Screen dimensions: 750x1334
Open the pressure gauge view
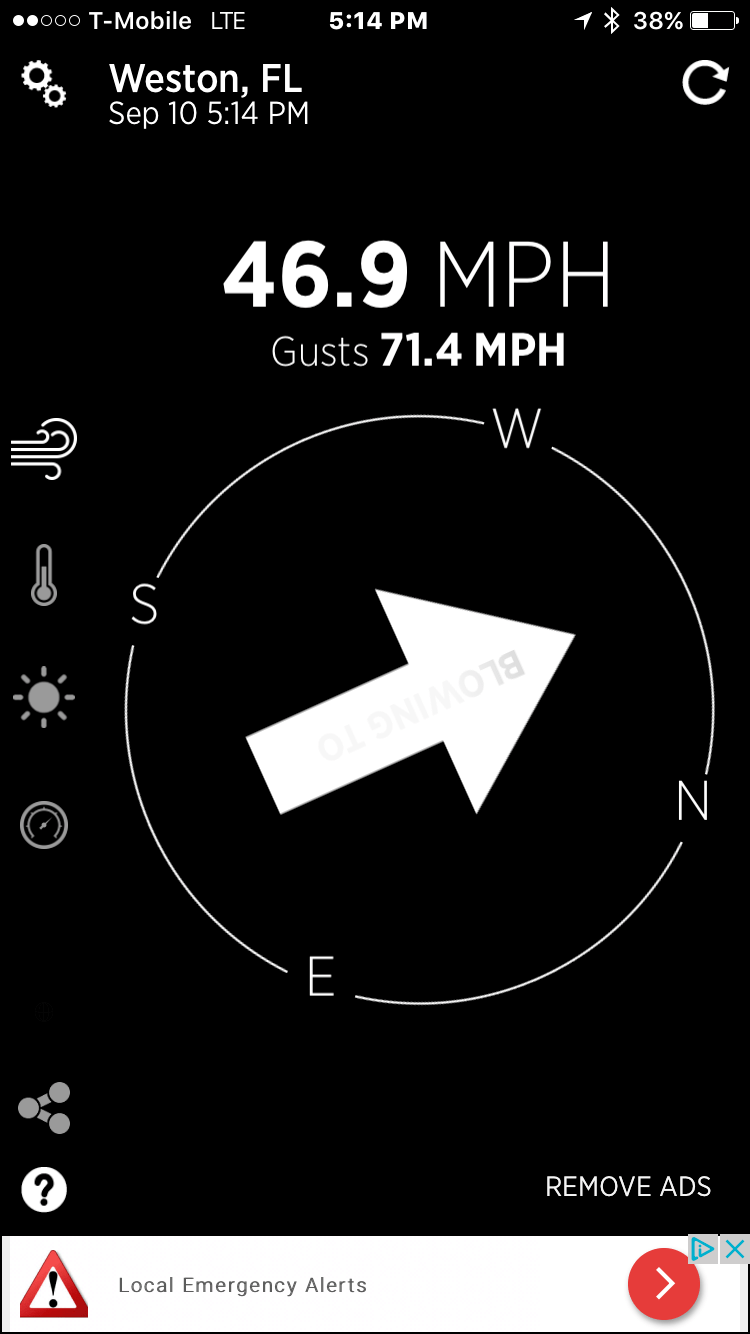click(x=44, y=825)
